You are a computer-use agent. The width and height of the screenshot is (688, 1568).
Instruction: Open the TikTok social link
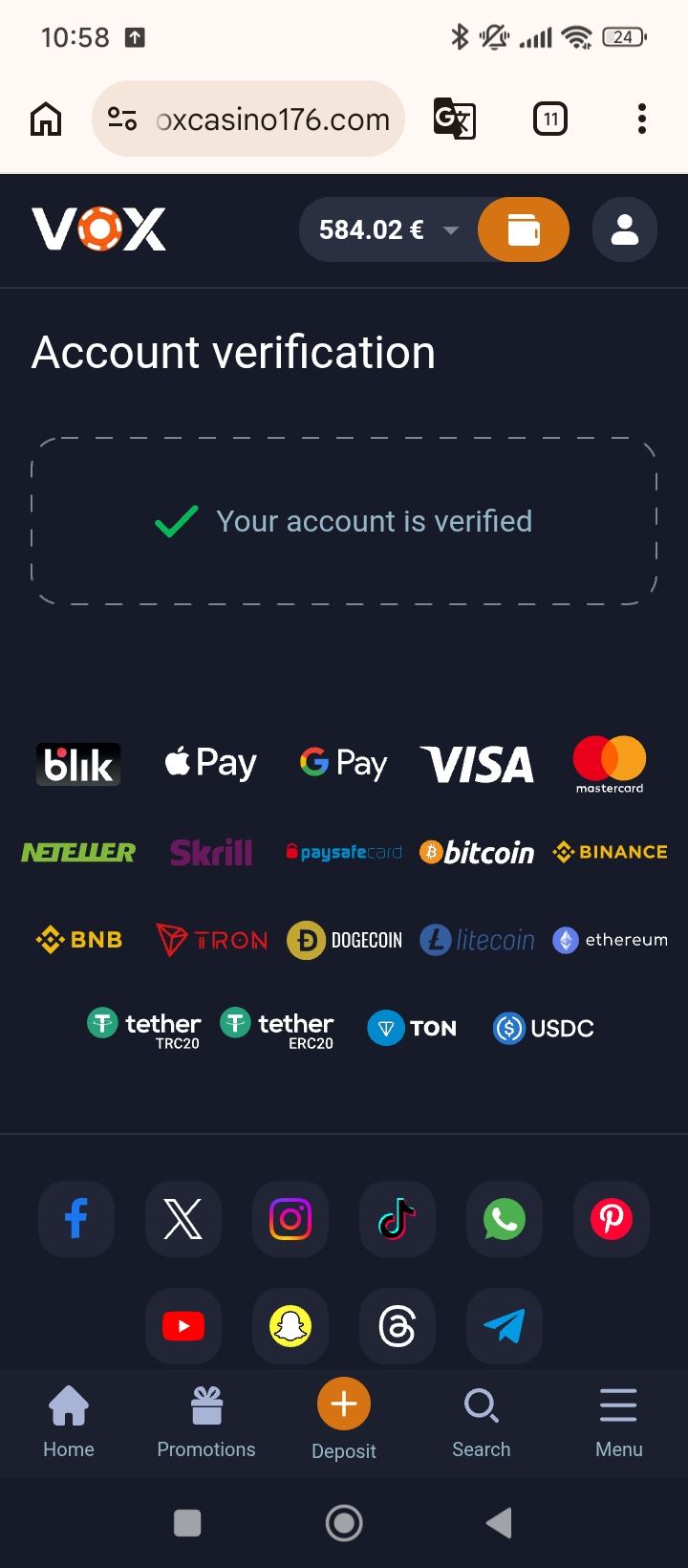tap(398, 1219)
